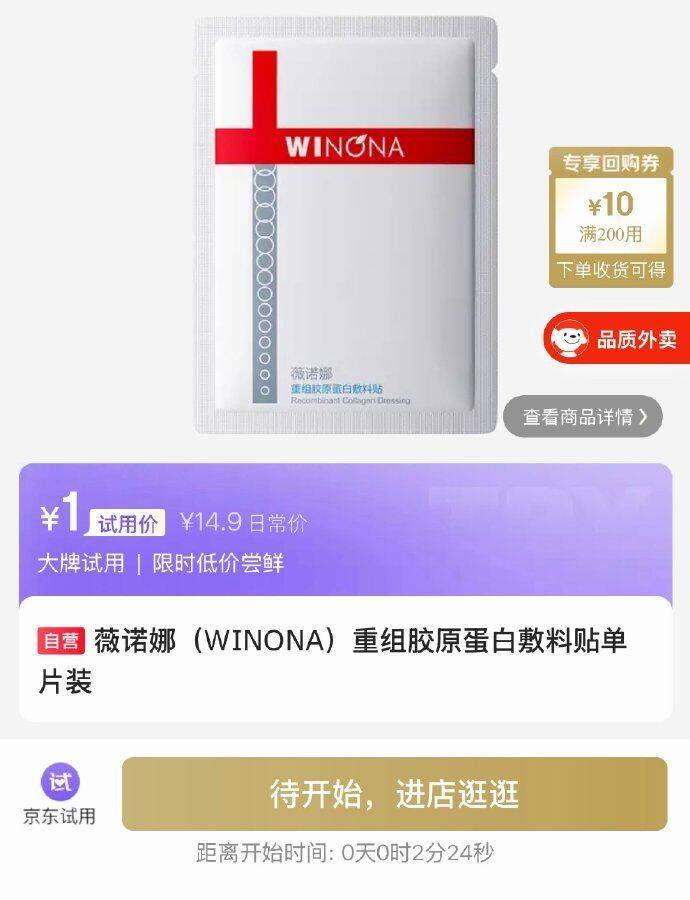Viewport: 690px width, 900px height.
Task: Claim the 专享回购券 ¥10 coupon
Action: click(x=611, y=218)
